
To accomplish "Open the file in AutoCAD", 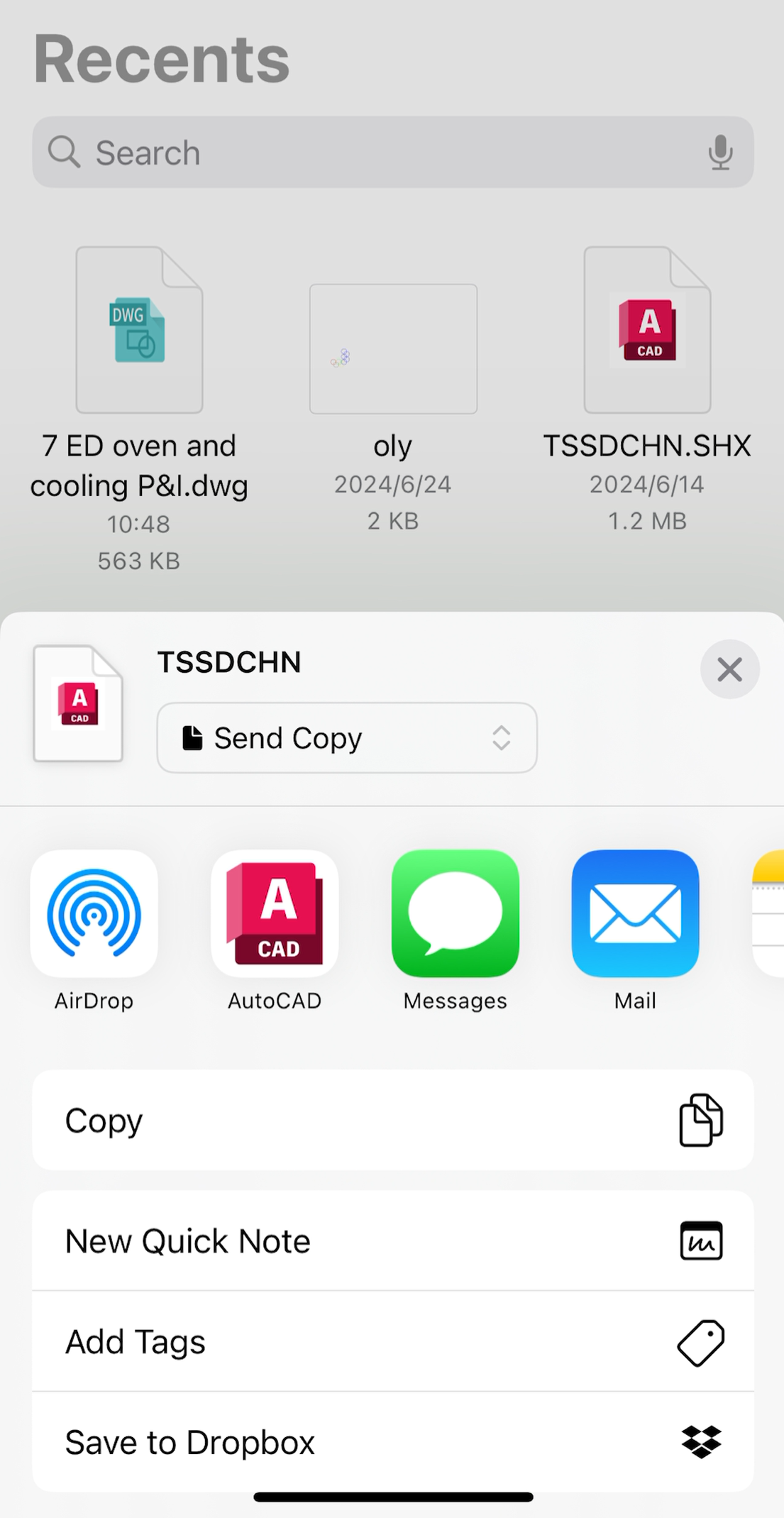I will pyautogui.click(x=275, y=914).
